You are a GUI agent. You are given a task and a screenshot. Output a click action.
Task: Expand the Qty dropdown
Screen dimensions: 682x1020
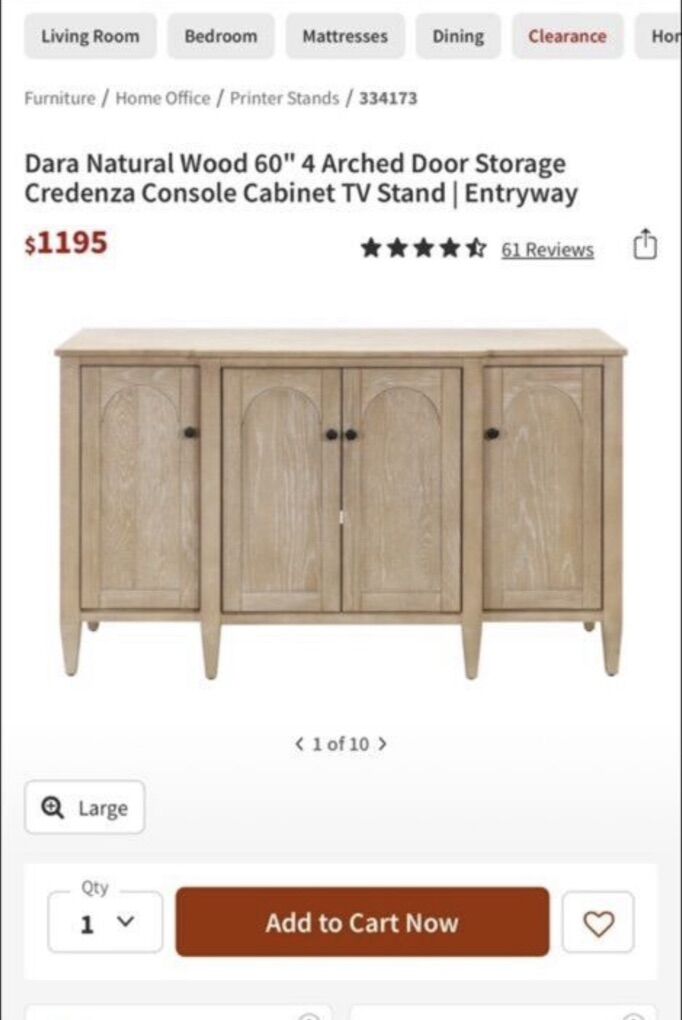point(105,923)
